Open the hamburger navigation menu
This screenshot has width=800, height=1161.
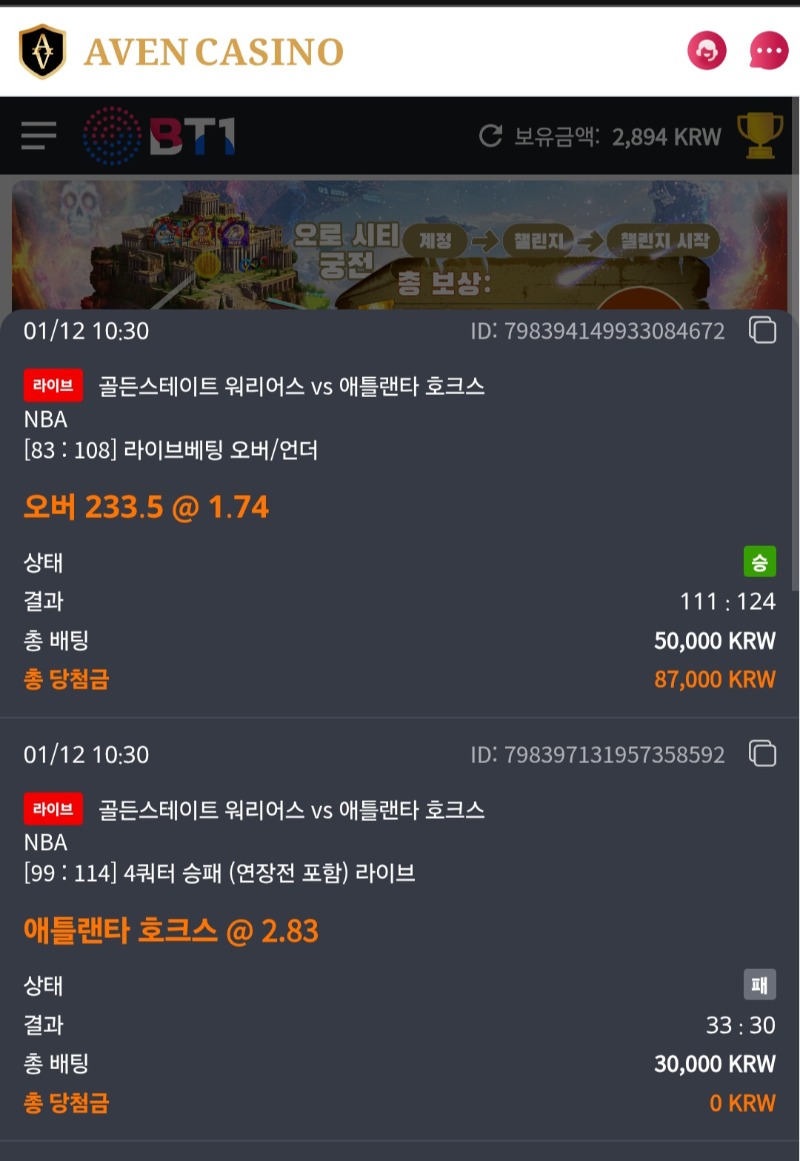click(38, 136)
